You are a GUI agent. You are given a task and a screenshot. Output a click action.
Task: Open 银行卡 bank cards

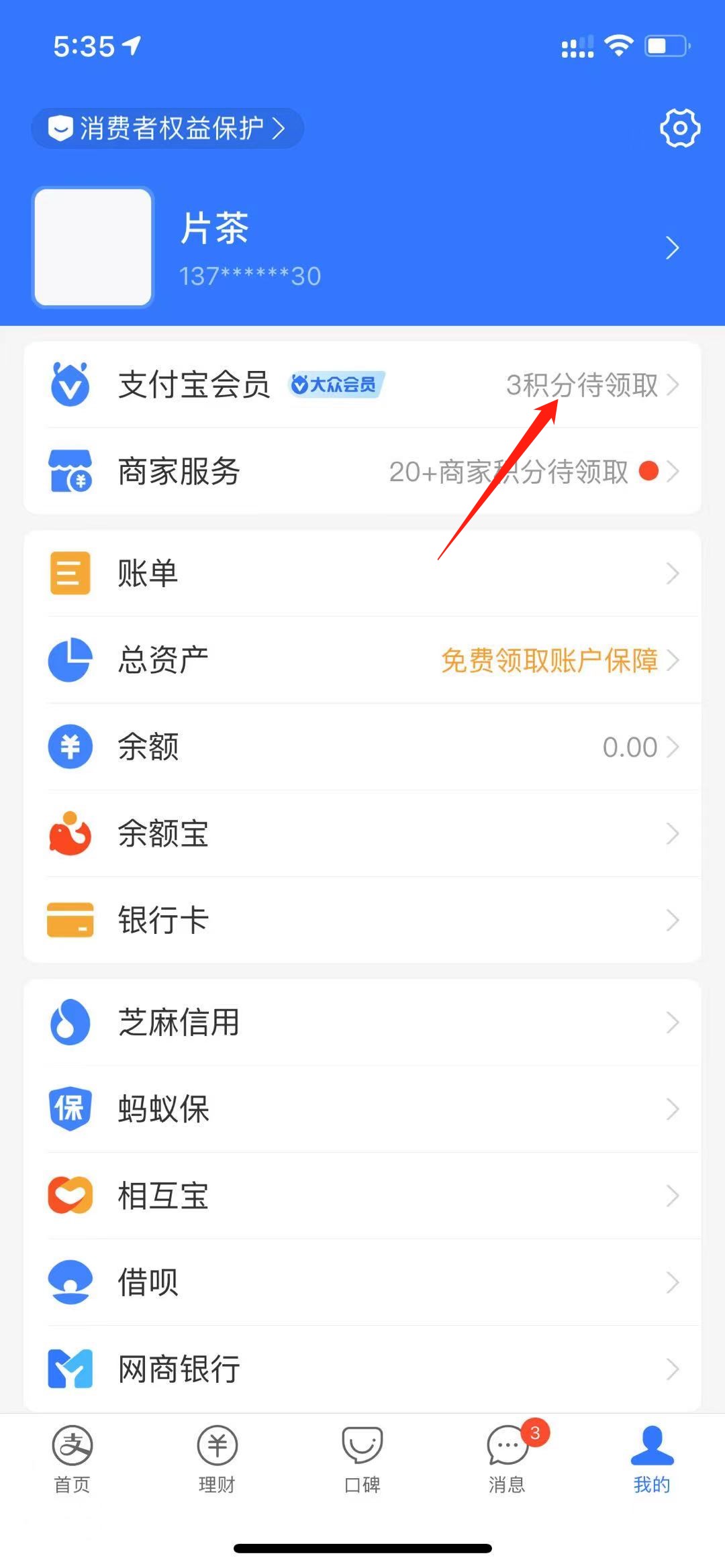tap(362, 920)
